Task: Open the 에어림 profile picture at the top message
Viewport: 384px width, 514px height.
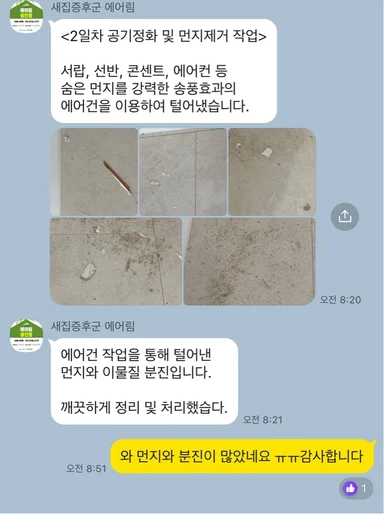Action: pyautogui.click(x=27, y=17)
